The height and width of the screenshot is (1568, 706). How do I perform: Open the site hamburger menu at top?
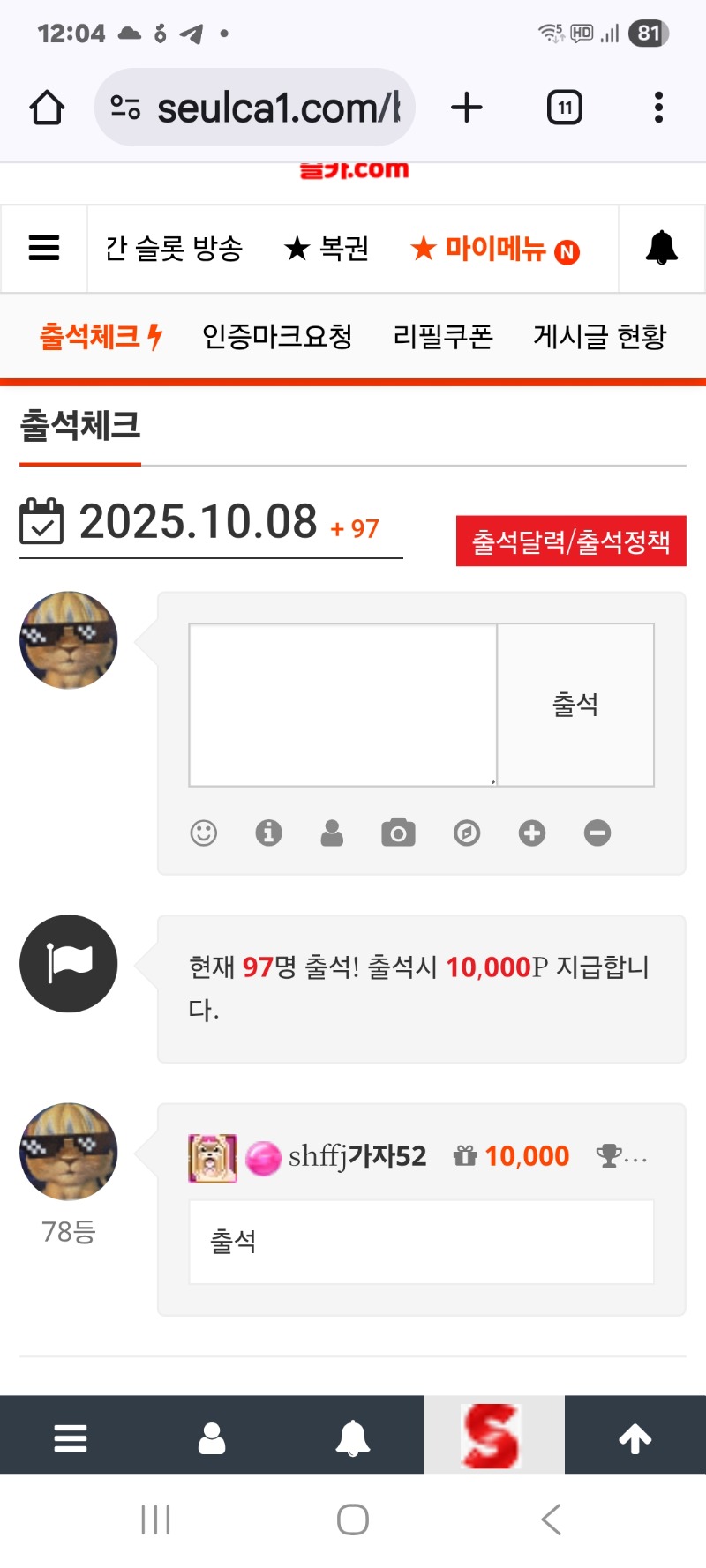44,249
